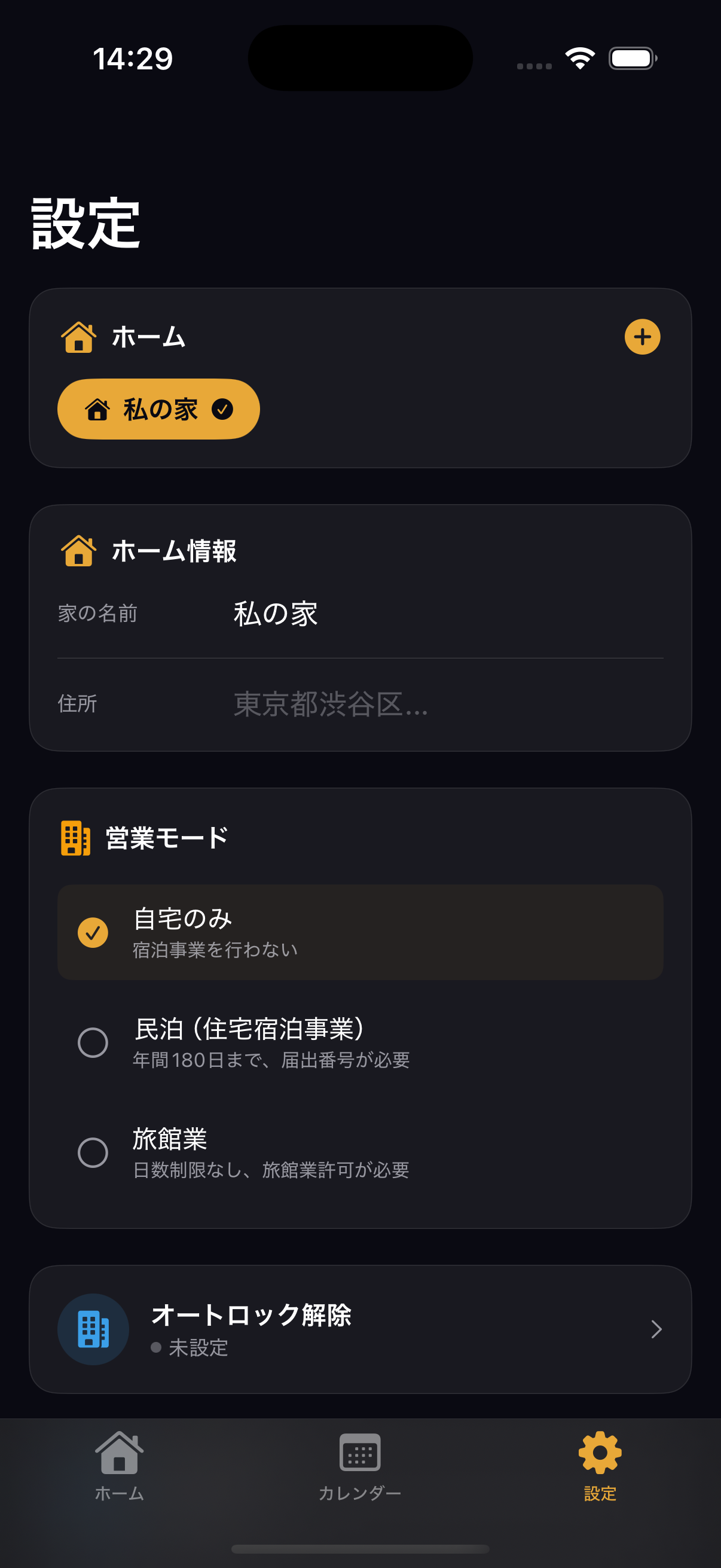This screenshot has height=1568, width=721.
Task: Select the 民泊（住宅宿泊事業）radio button
Action: click(93, 1042)
